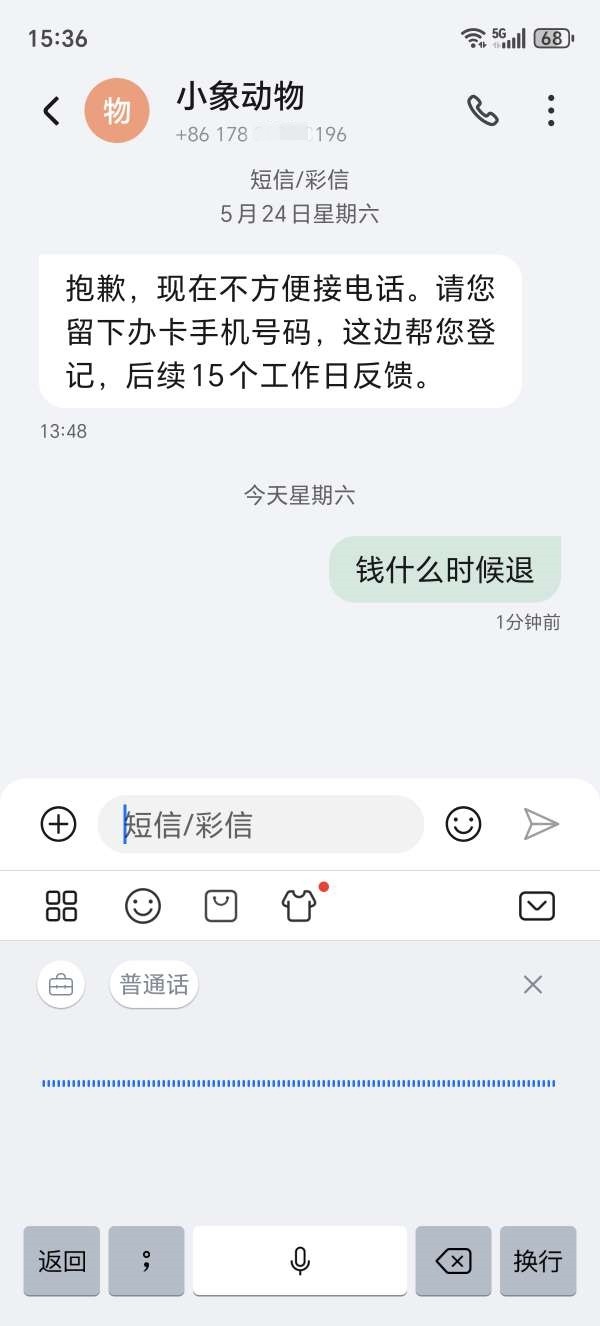Tap the microphone key to speak

(300, 1261)
